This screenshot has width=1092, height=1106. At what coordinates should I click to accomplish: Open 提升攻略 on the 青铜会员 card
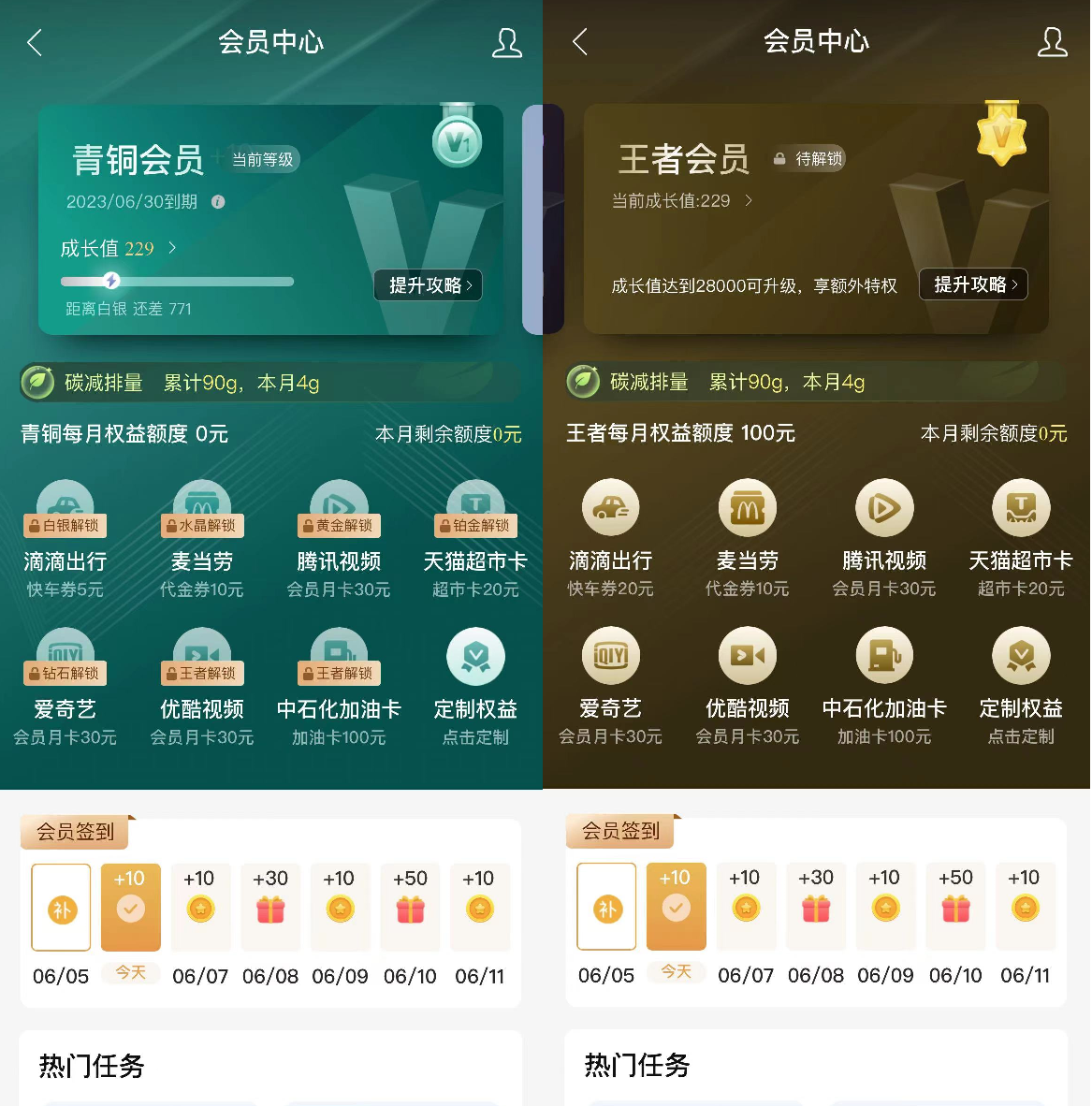429,285
